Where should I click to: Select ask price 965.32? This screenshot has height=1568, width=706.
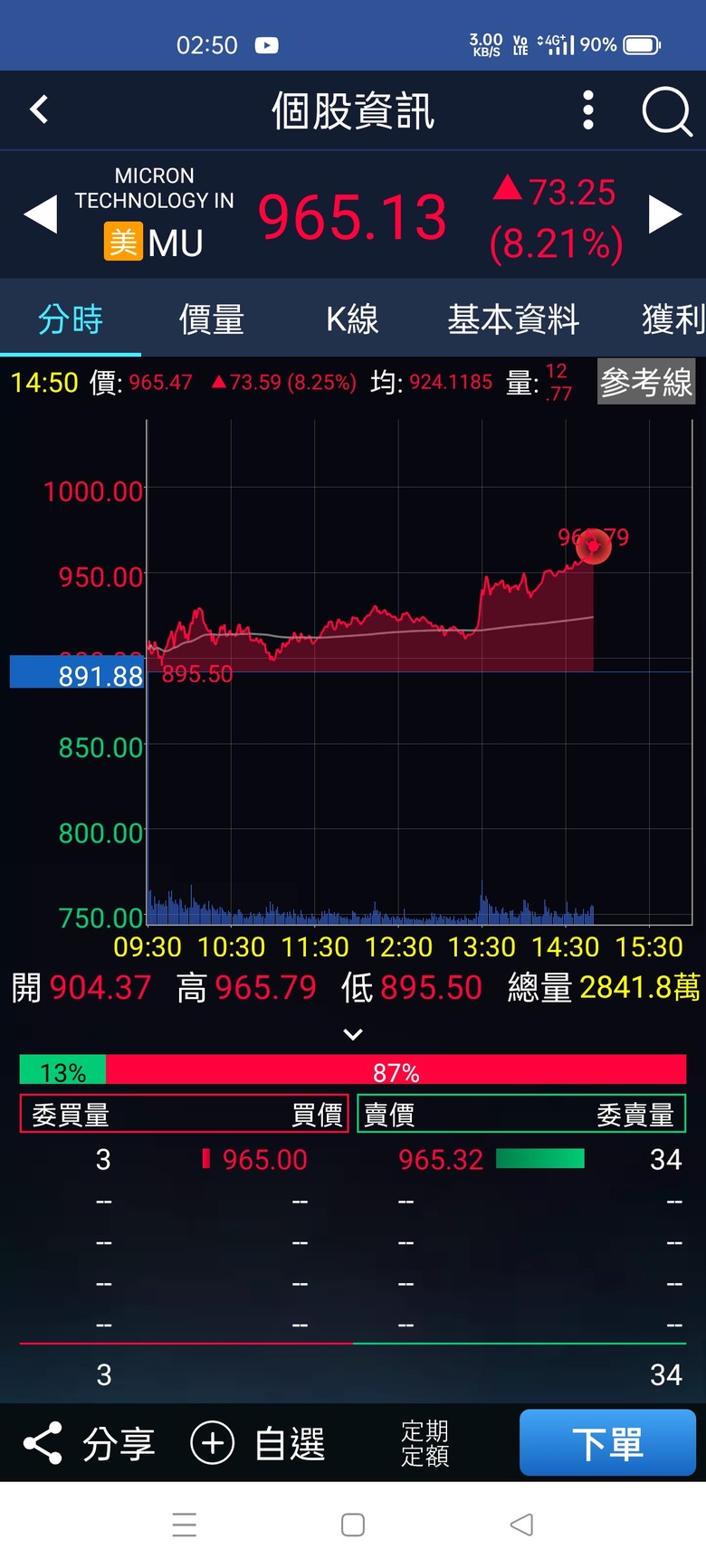pyautogui.click(x=441, y=1159)
